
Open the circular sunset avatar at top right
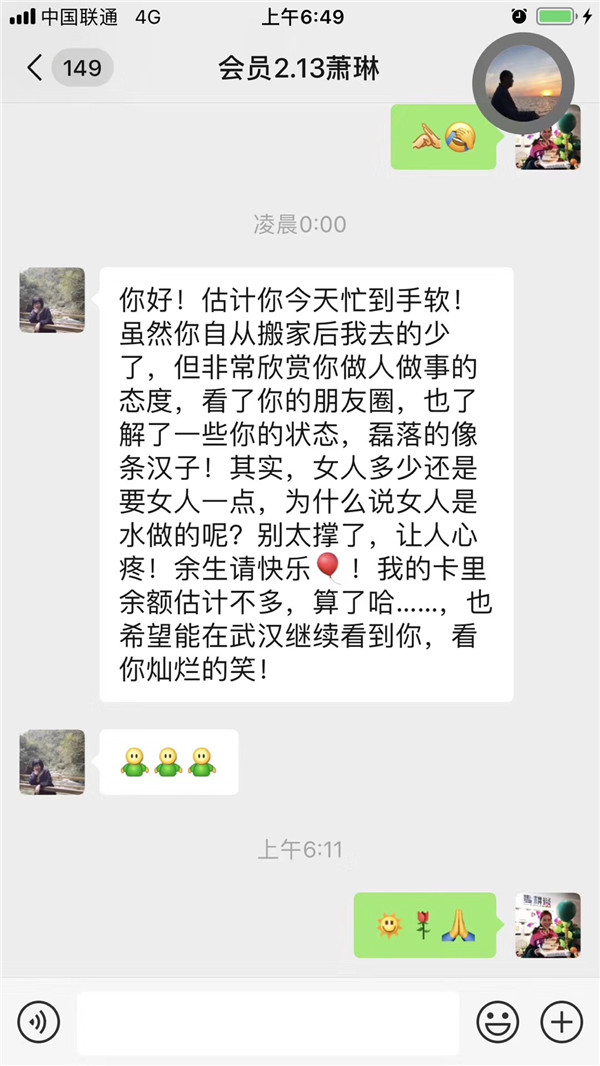pyautogui.click(x=524, y=80)
